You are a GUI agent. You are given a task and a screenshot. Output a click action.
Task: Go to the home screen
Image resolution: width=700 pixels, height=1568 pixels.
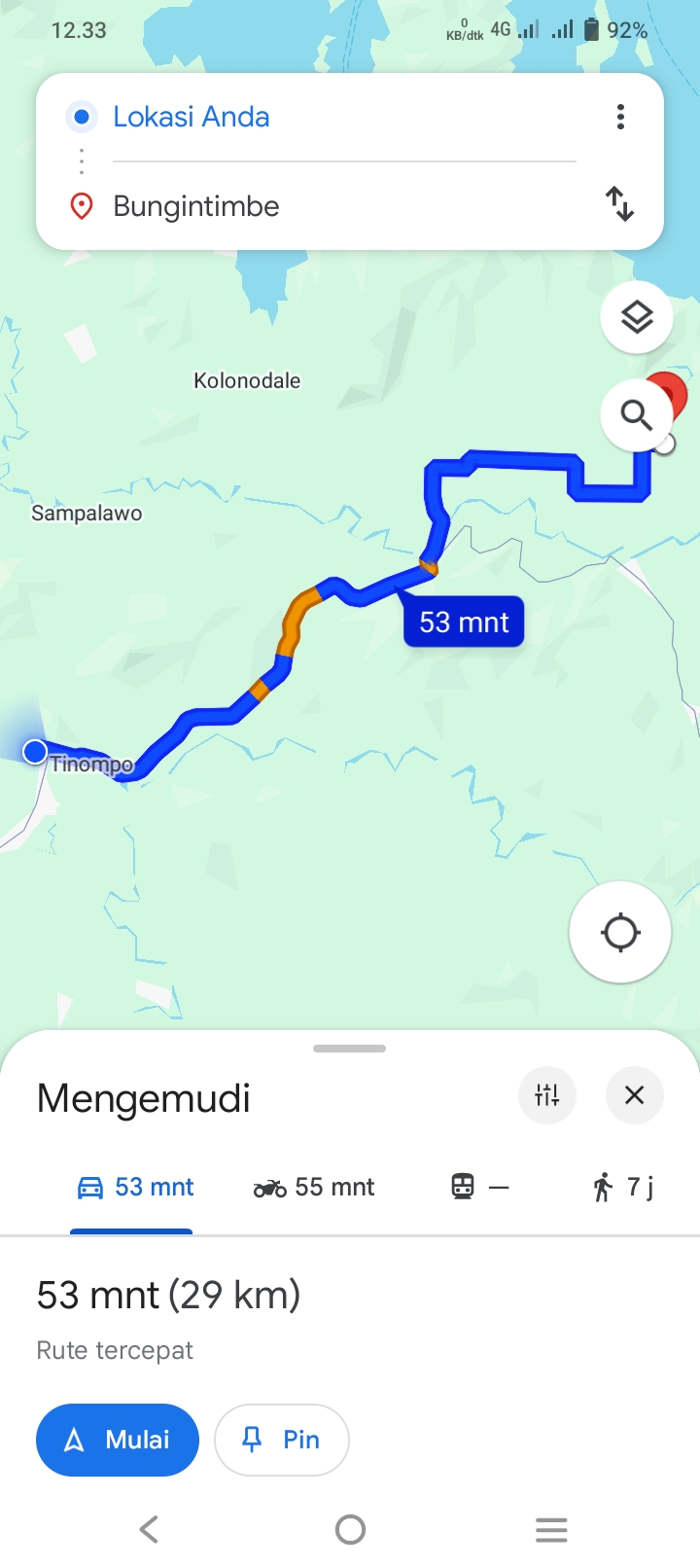(x=350, y=1529)
